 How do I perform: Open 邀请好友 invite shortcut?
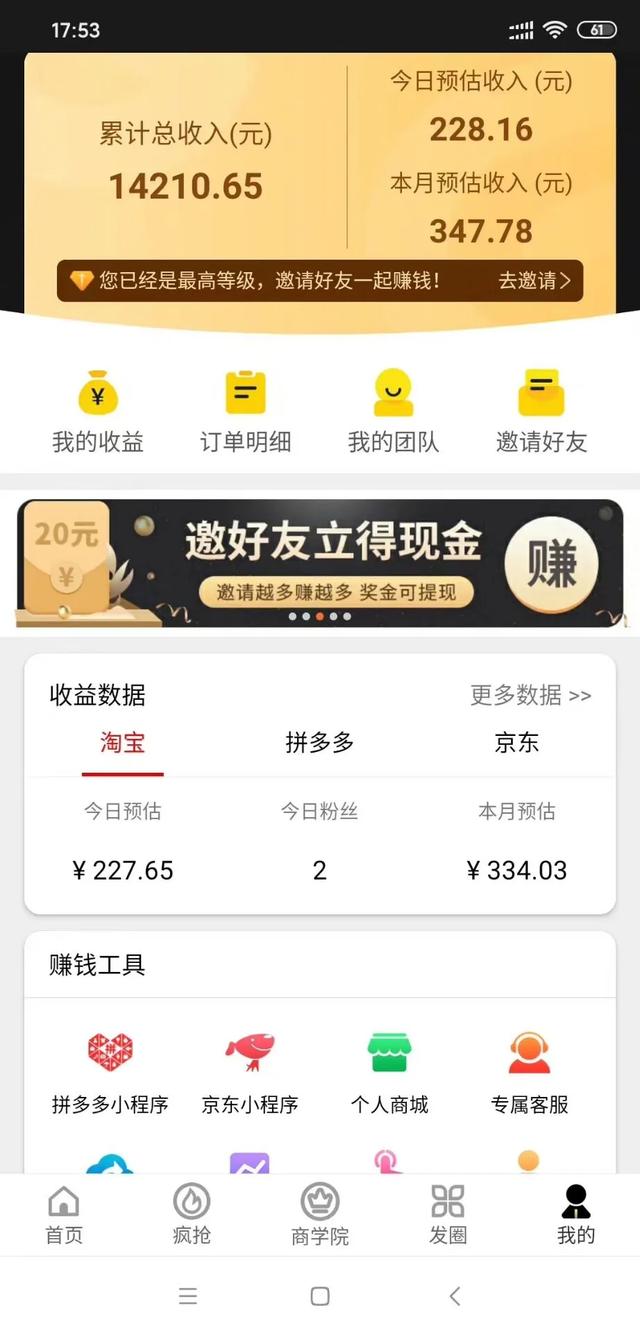click(541, 410)
